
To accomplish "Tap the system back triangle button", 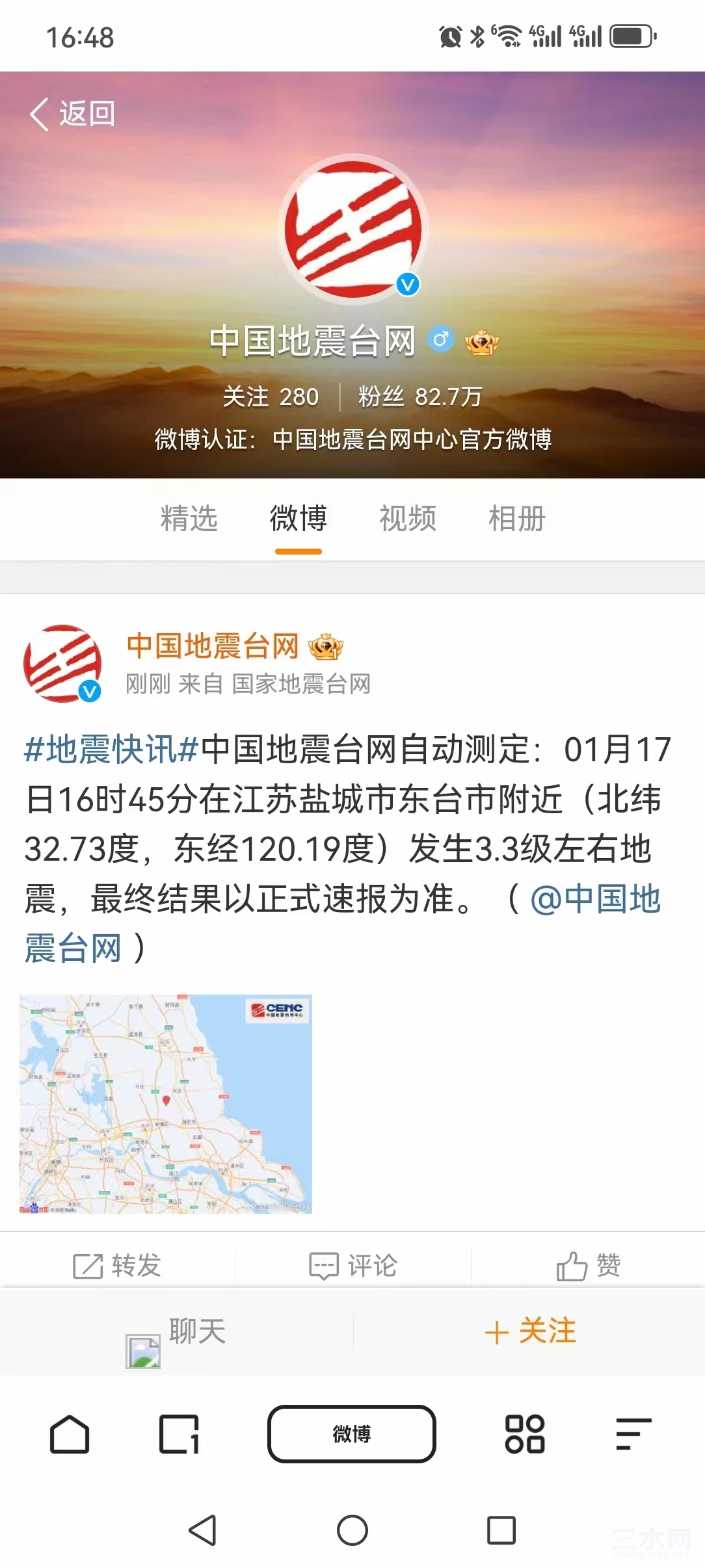I will 203,1530.
